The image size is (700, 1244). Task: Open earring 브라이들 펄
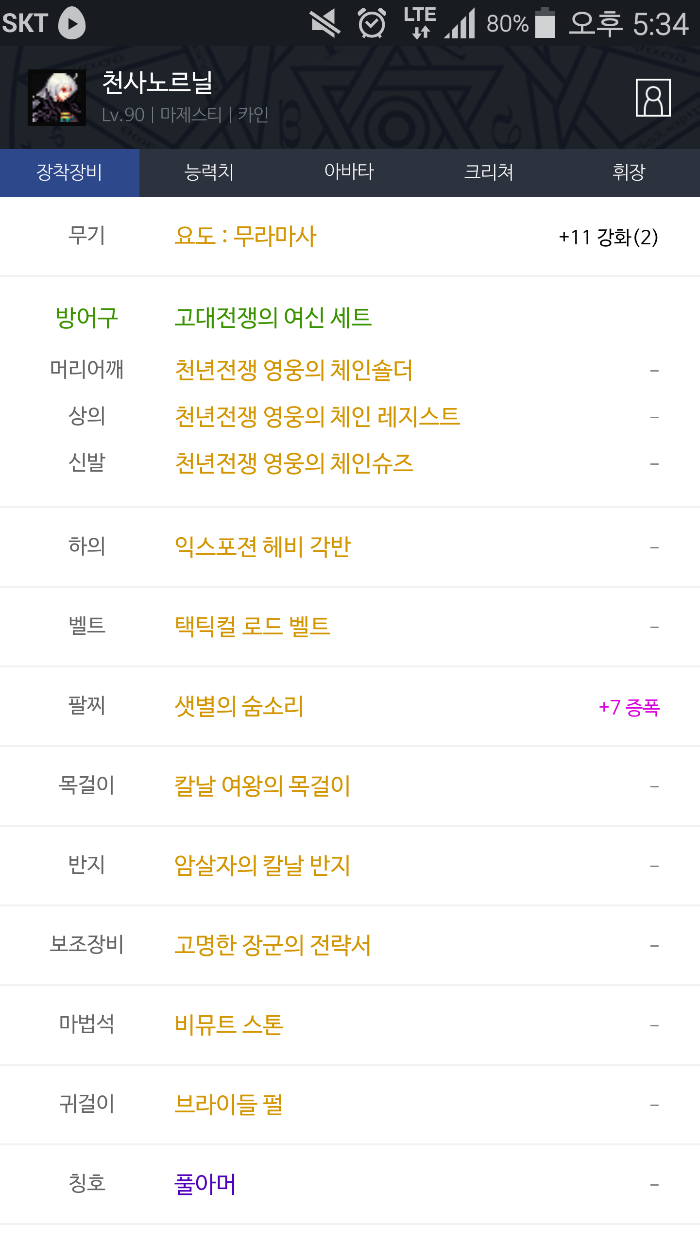click(228, 1105)
